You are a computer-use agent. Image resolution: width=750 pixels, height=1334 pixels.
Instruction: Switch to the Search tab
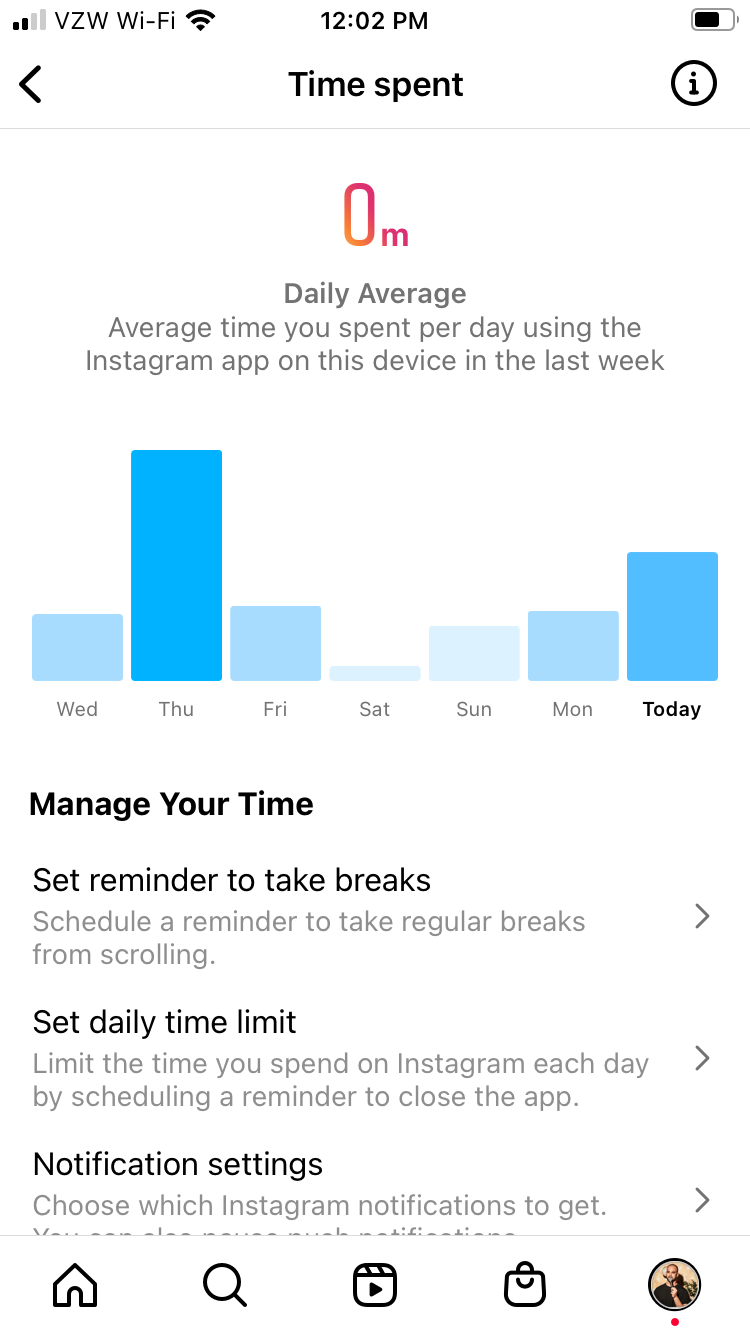click(x=225, y=1285)
